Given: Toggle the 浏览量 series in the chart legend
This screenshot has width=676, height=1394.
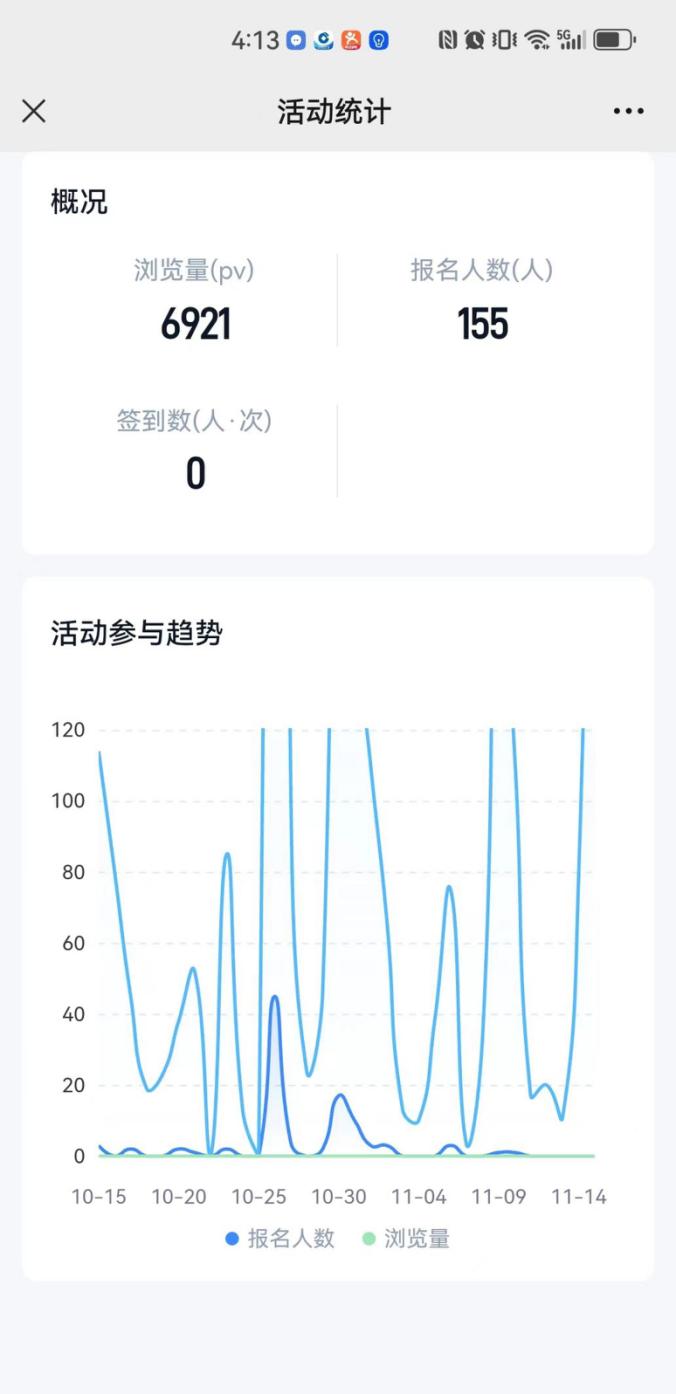Looking at the screenshot, I should (406, 1239).
